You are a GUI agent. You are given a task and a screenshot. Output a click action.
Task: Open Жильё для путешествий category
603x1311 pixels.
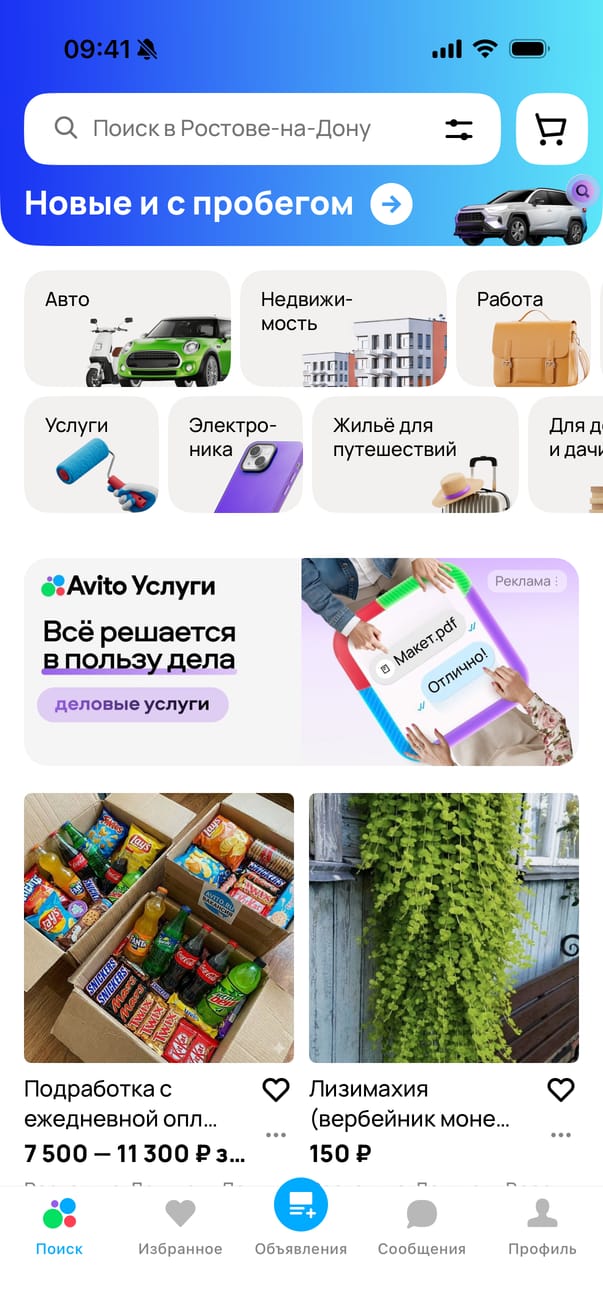pos(415,454)
